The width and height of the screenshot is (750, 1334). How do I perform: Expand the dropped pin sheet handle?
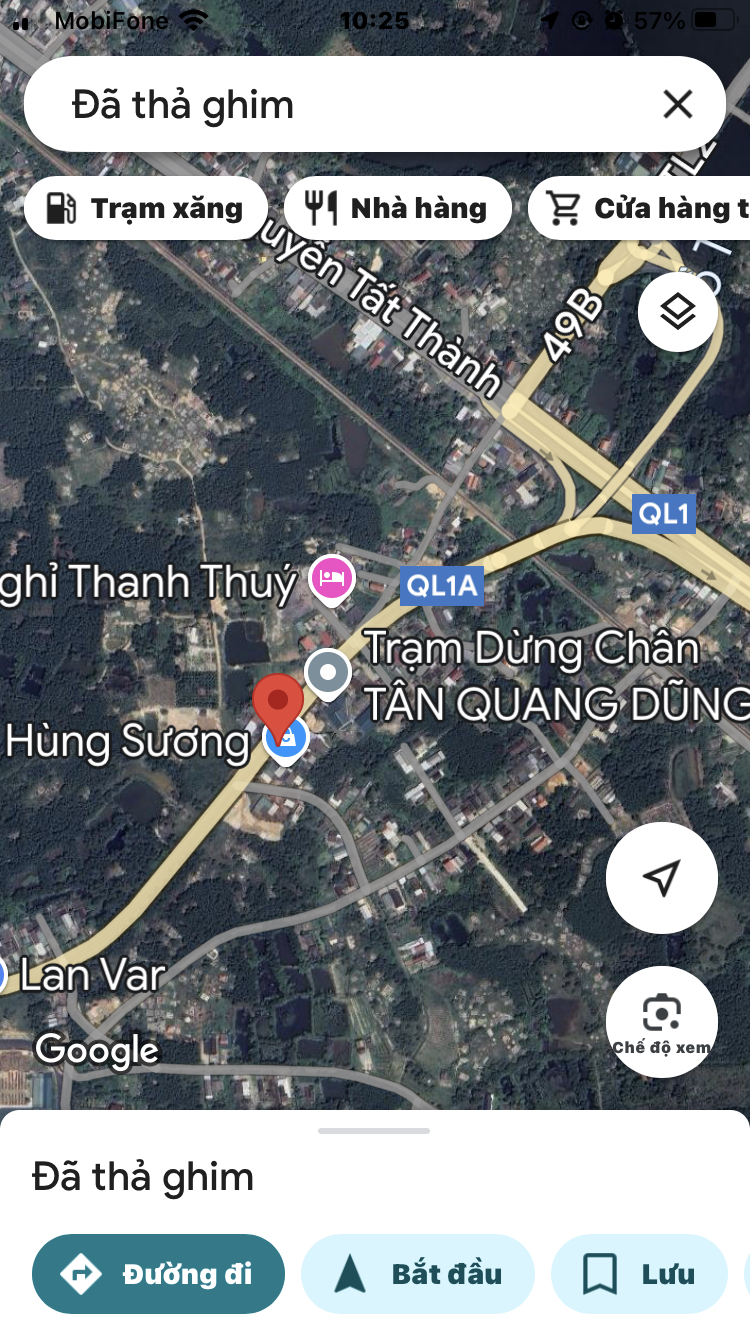click(374, 1131)
